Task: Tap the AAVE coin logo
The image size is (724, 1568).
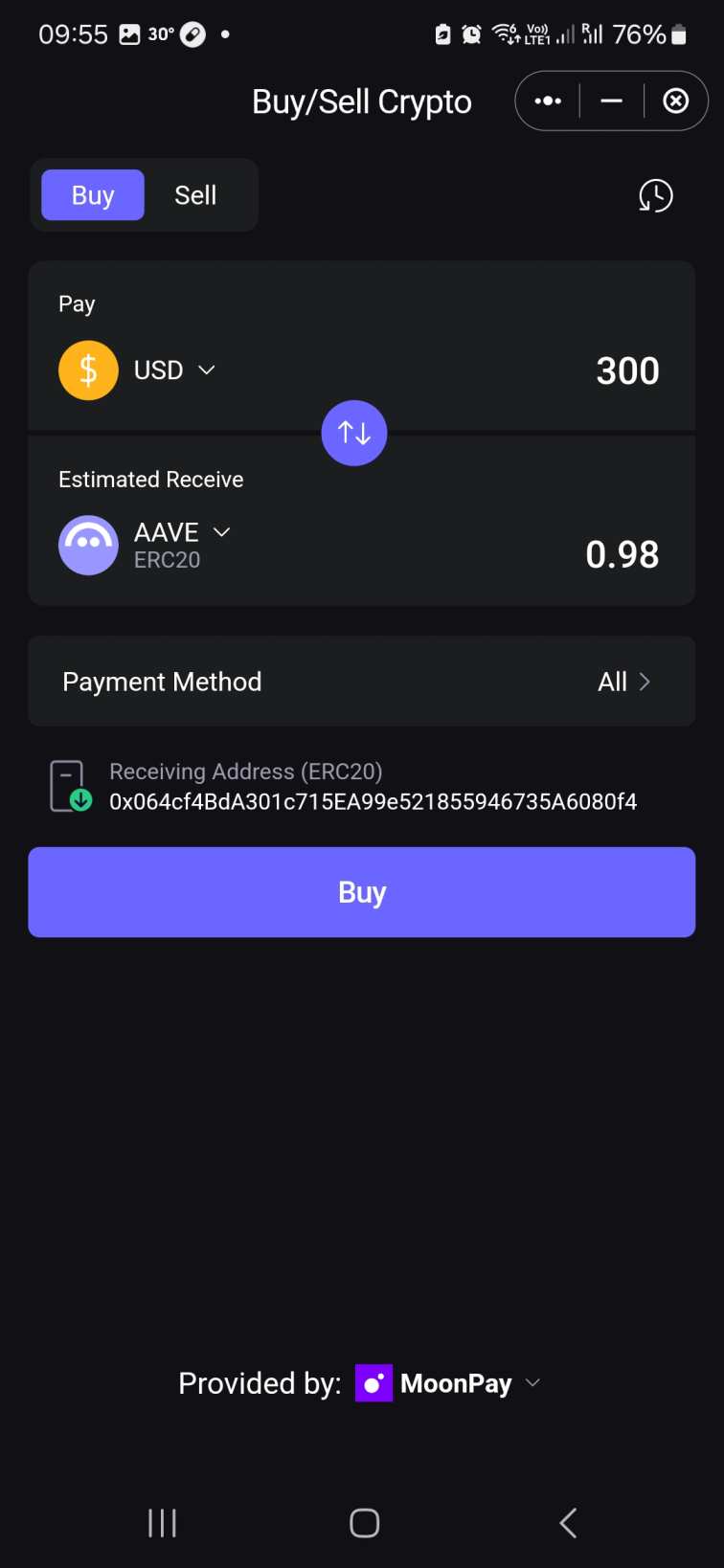Action: [88, 545]
